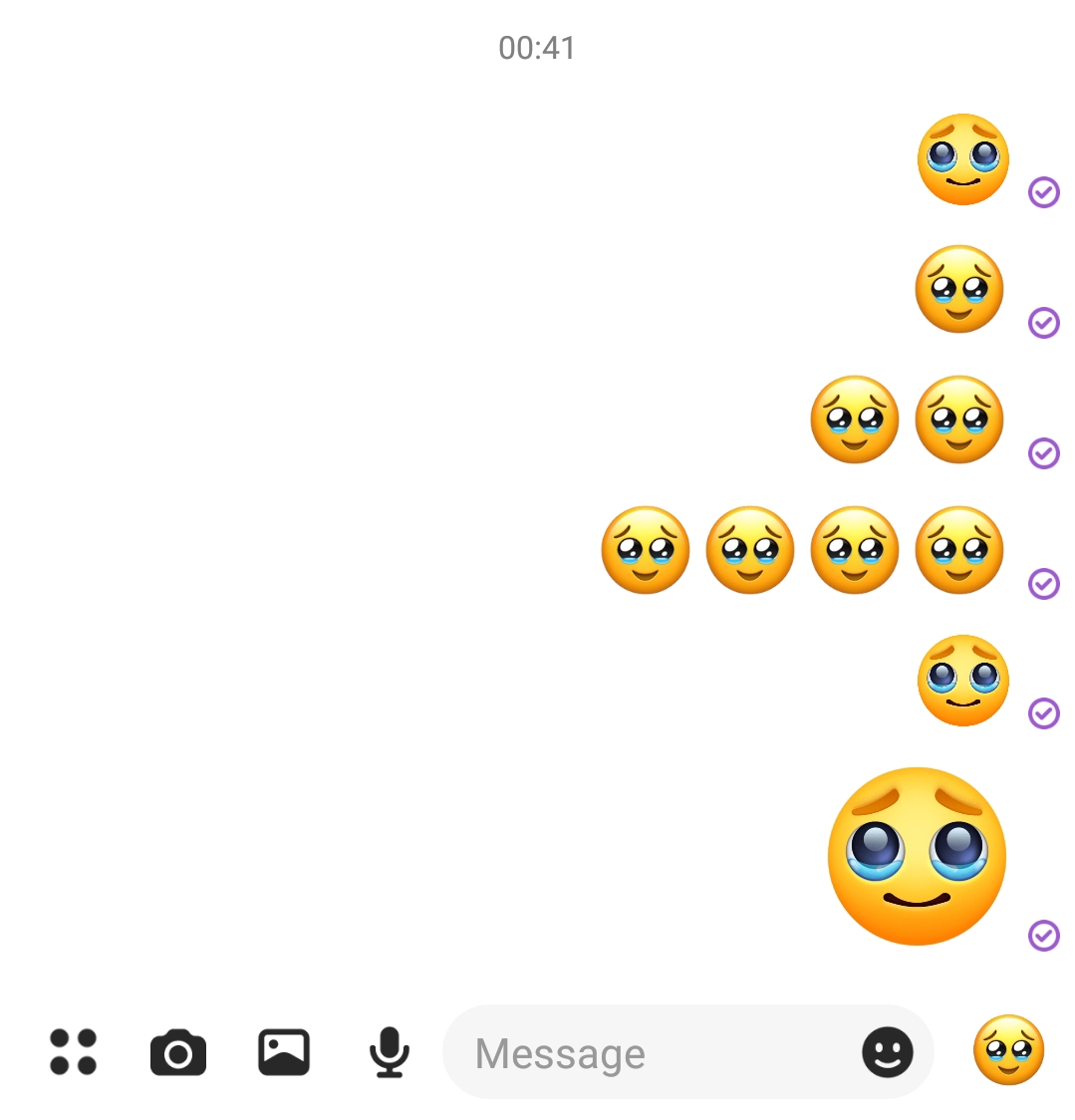This screenshot has height=1120, width=1075.
Task: Open the emoji picker in the message bar
Action: click(x=888, y=1051)
